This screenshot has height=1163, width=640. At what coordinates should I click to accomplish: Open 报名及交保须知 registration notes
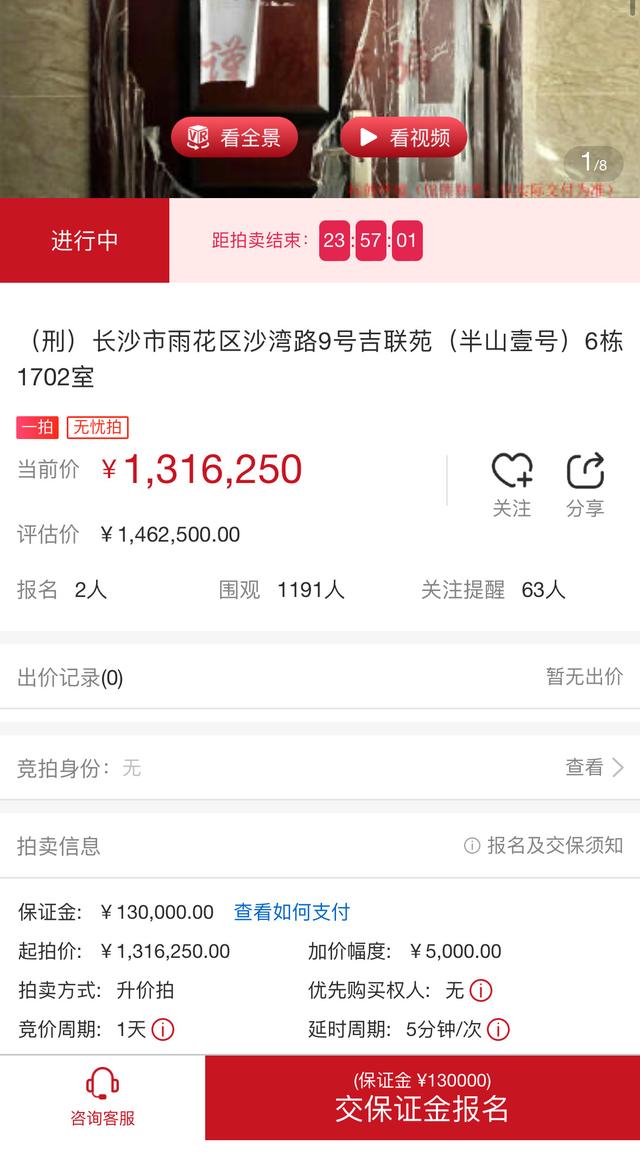click(544, 845)
